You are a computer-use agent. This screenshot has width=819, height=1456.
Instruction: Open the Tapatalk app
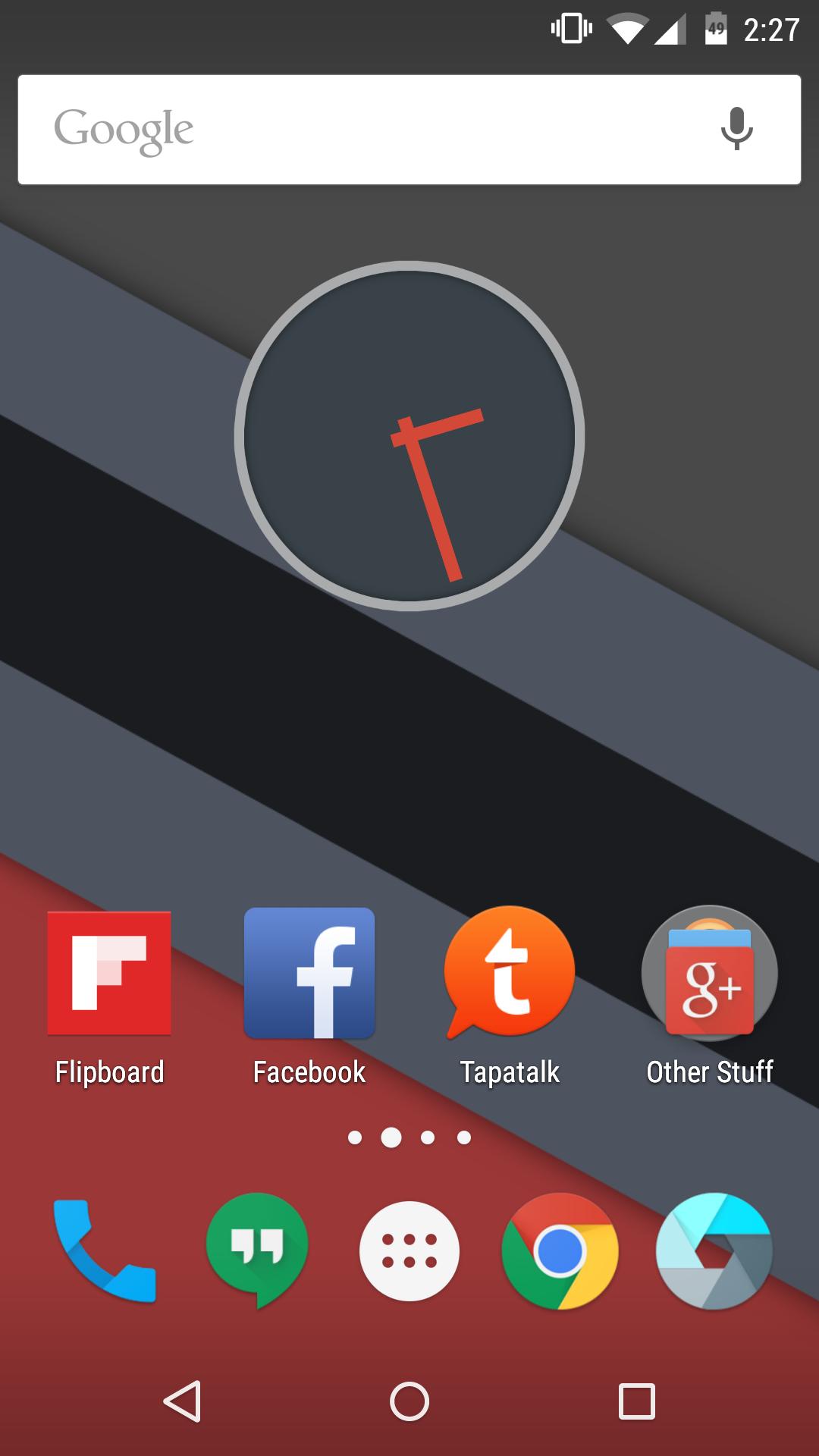point(508,974)
